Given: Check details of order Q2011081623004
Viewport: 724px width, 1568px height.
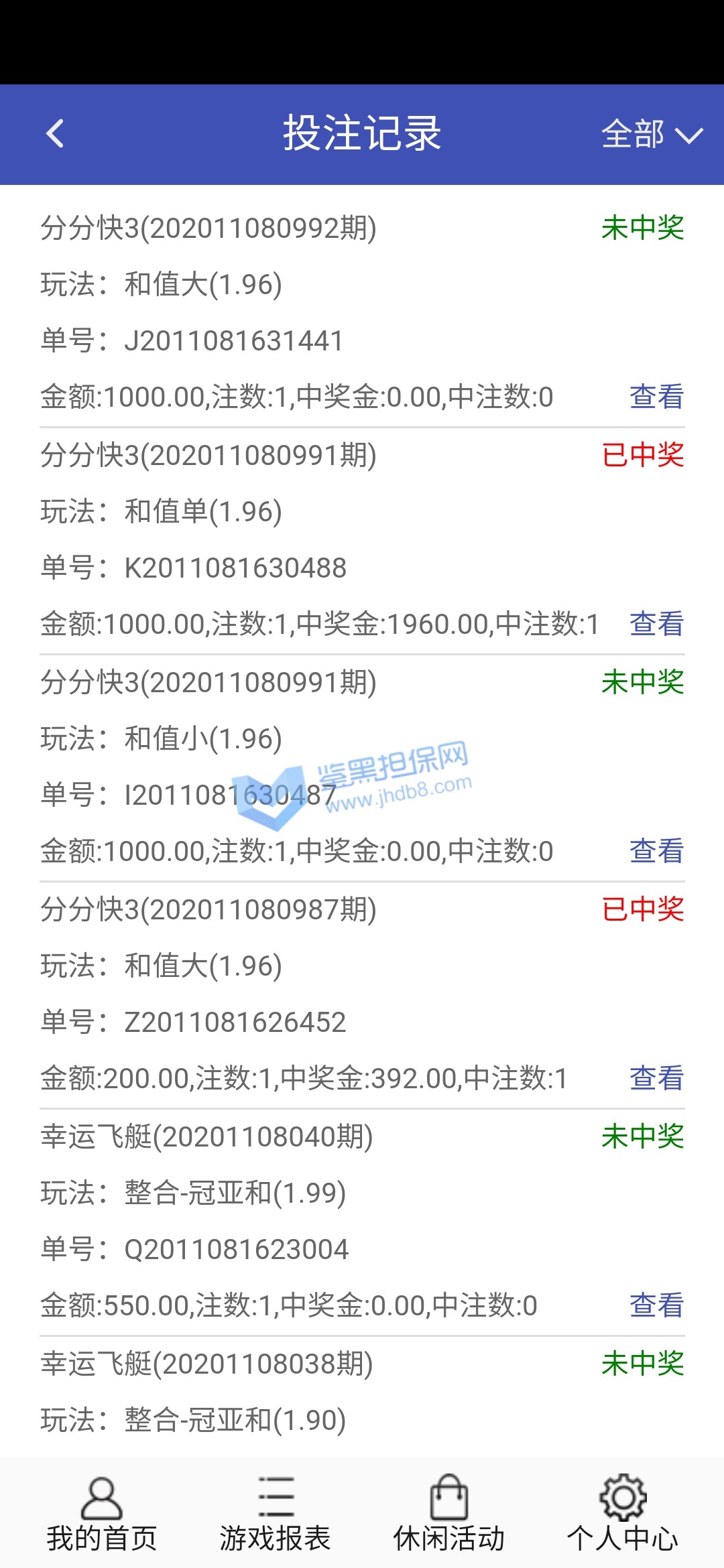Looking at the screenshot, I should (656, 1305).
